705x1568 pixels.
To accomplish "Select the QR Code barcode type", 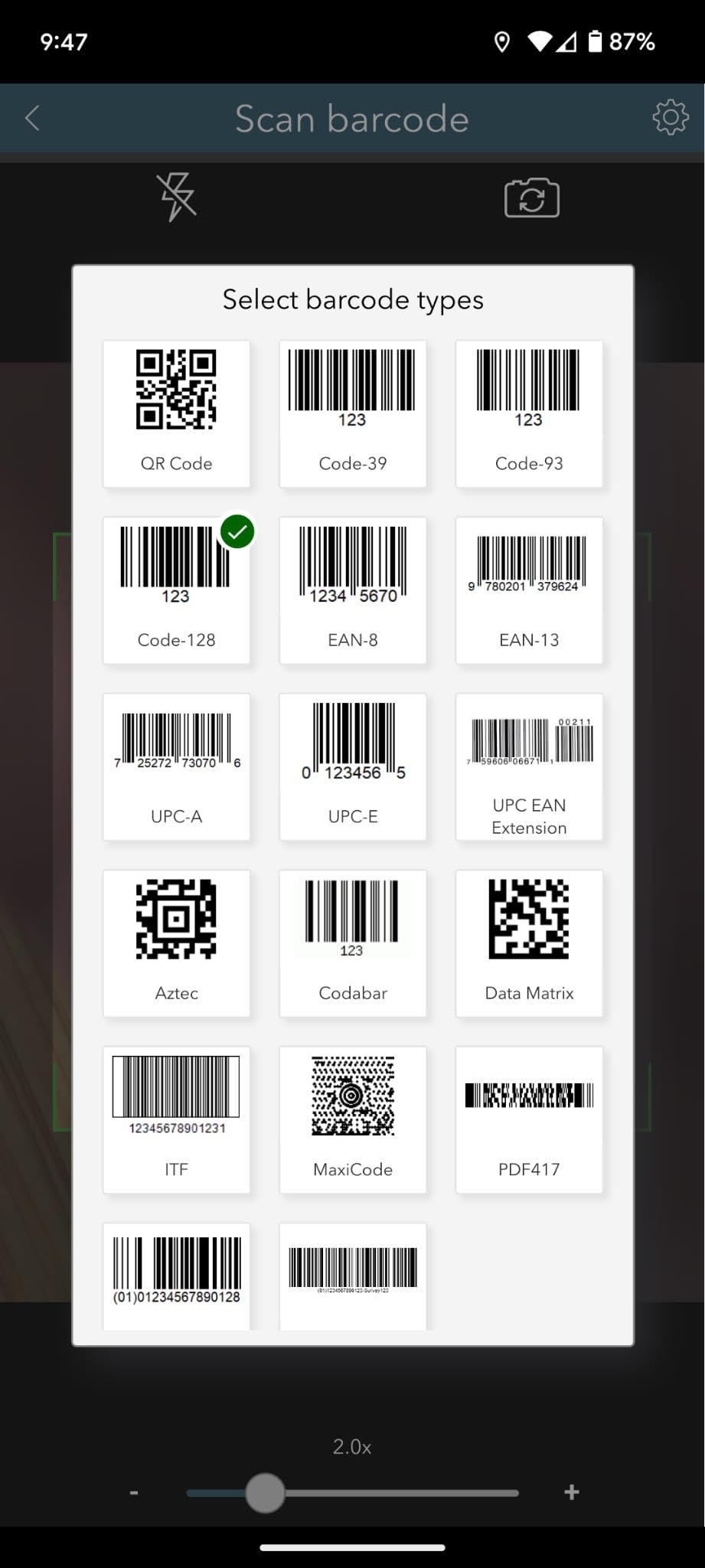I will pyautogui.click(x=176, y=413).
